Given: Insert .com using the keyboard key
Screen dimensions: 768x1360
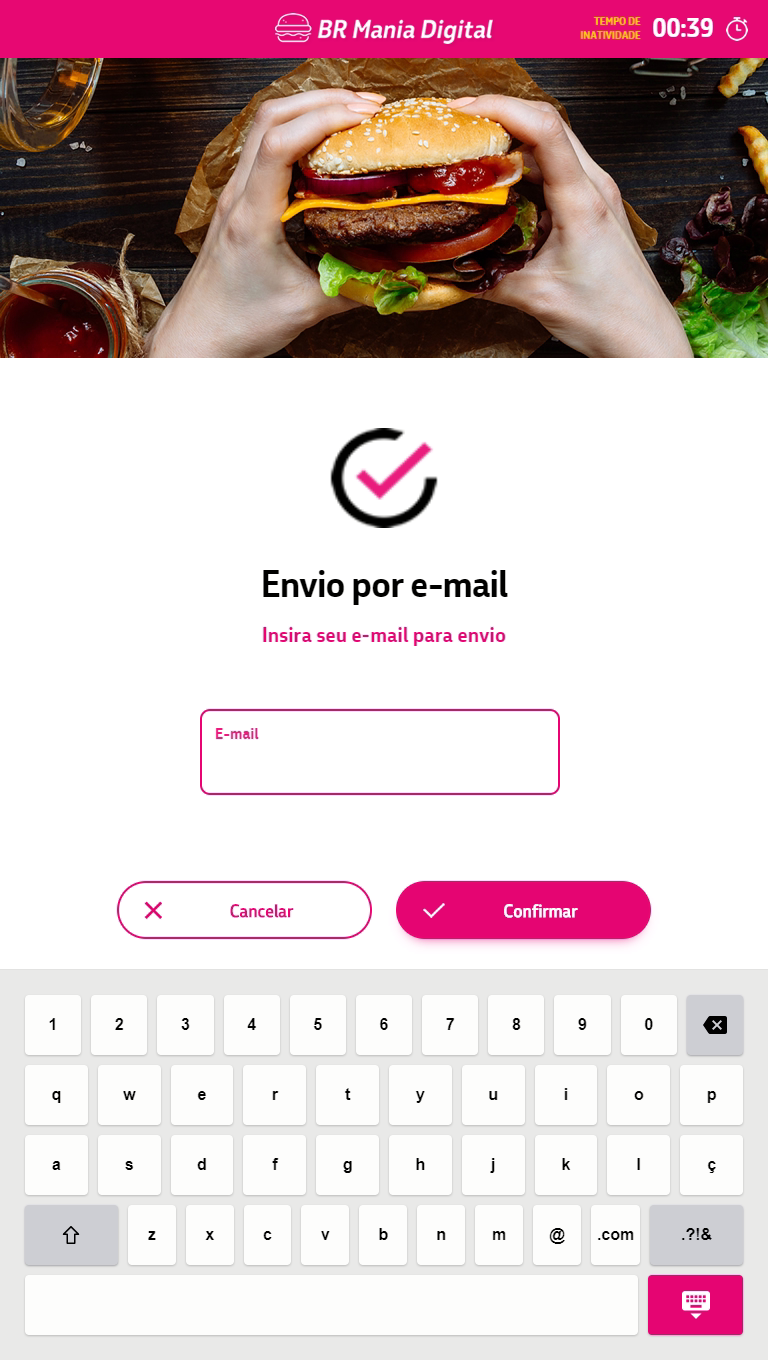Looking at the screenshot, I should [x=615, y=1234].
